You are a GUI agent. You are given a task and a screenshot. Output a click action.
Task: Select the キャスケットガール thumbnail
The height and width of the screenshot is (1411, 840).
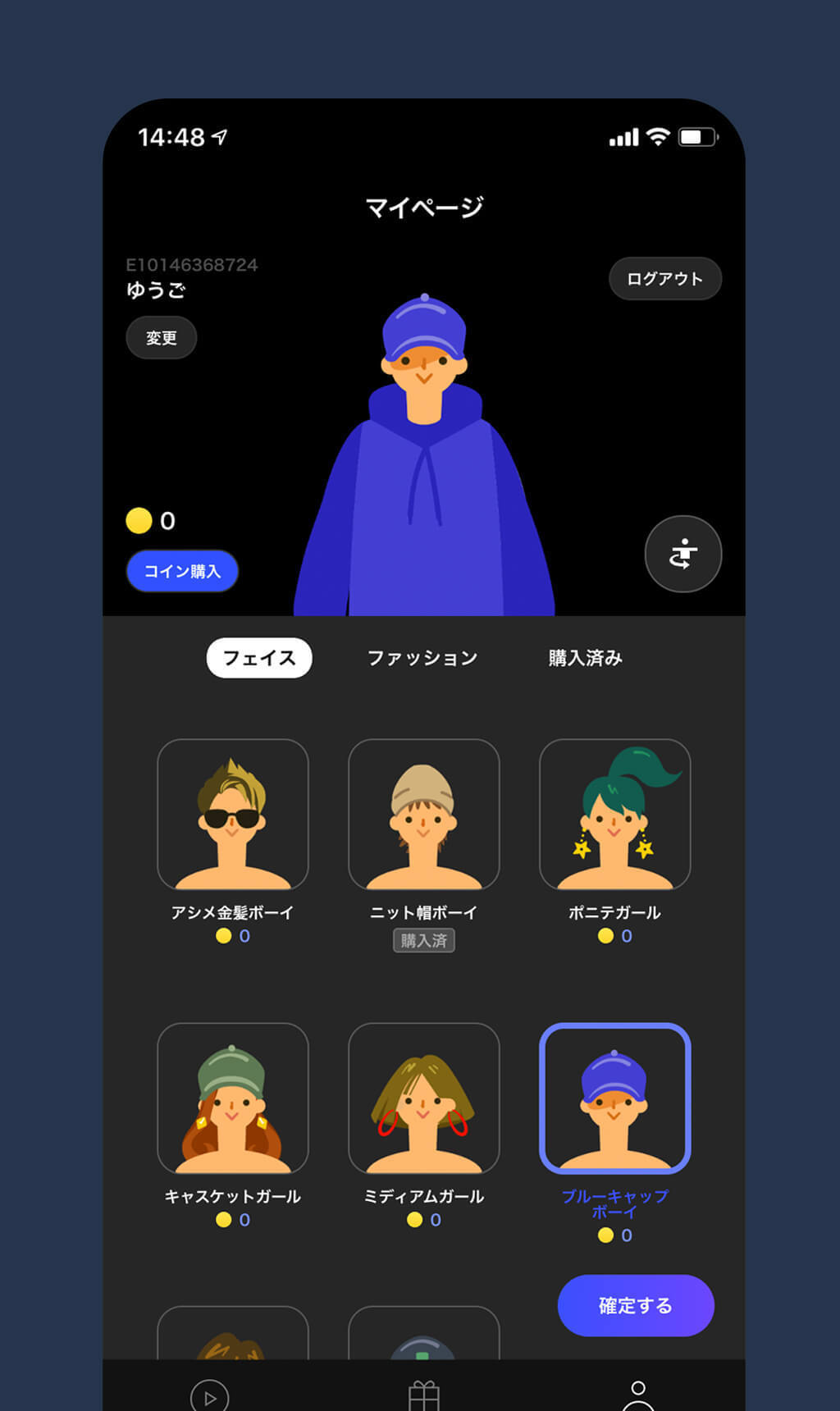[233, 1098]
